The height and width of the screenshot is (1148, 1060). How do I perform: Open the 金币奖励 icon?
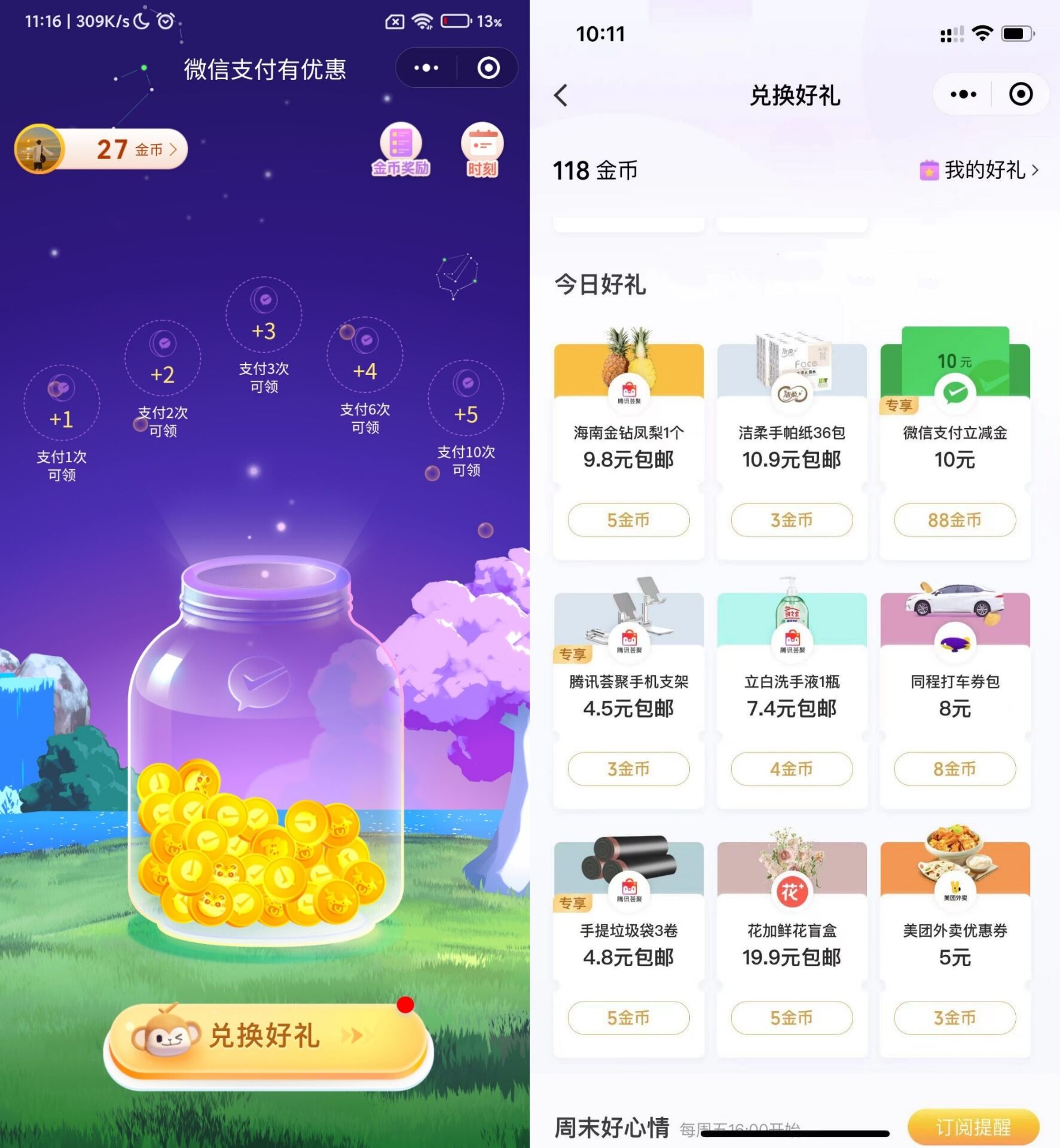tap(401, 150)
